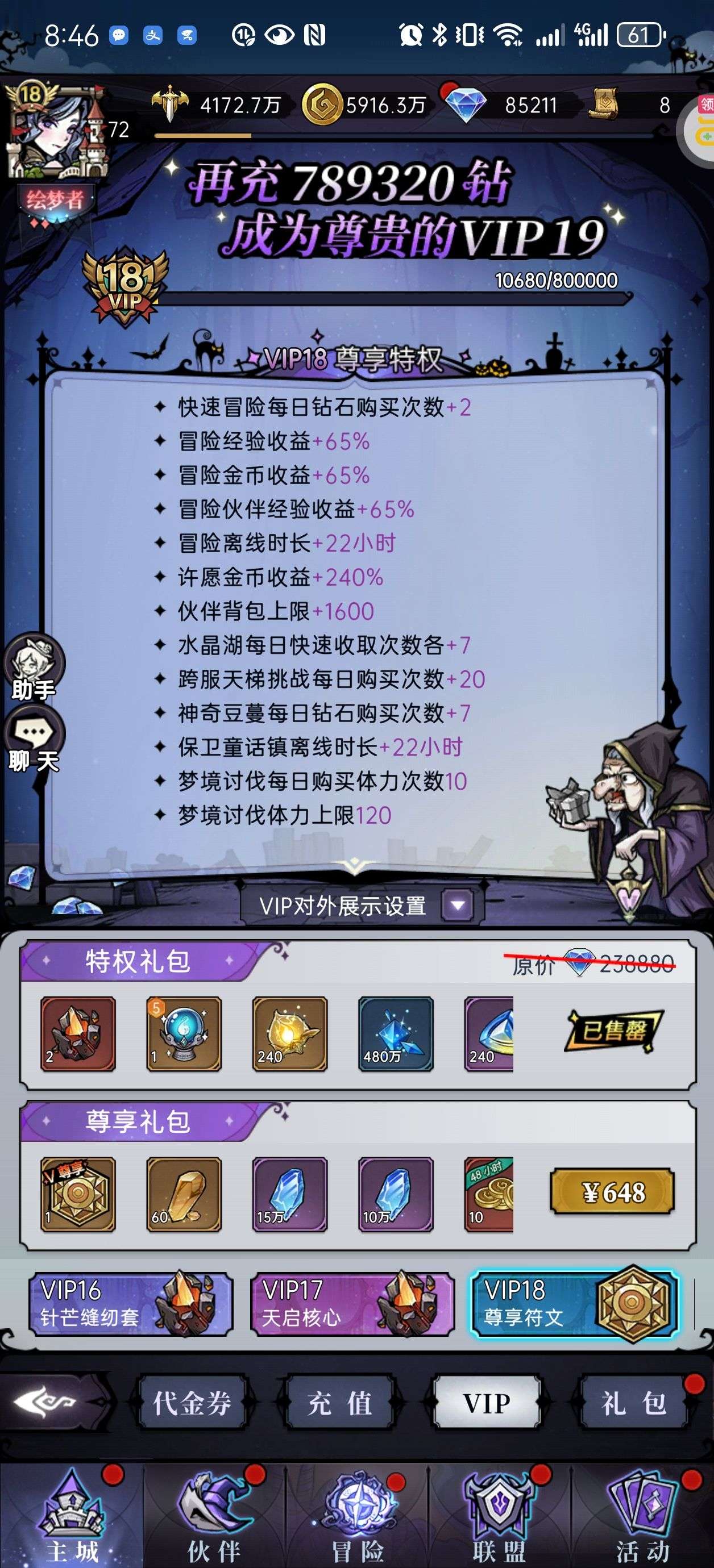This screenshot has height=1568, width=714.
Task: Switch to the 充值 tab
Action: click(x=339, y=1403)
